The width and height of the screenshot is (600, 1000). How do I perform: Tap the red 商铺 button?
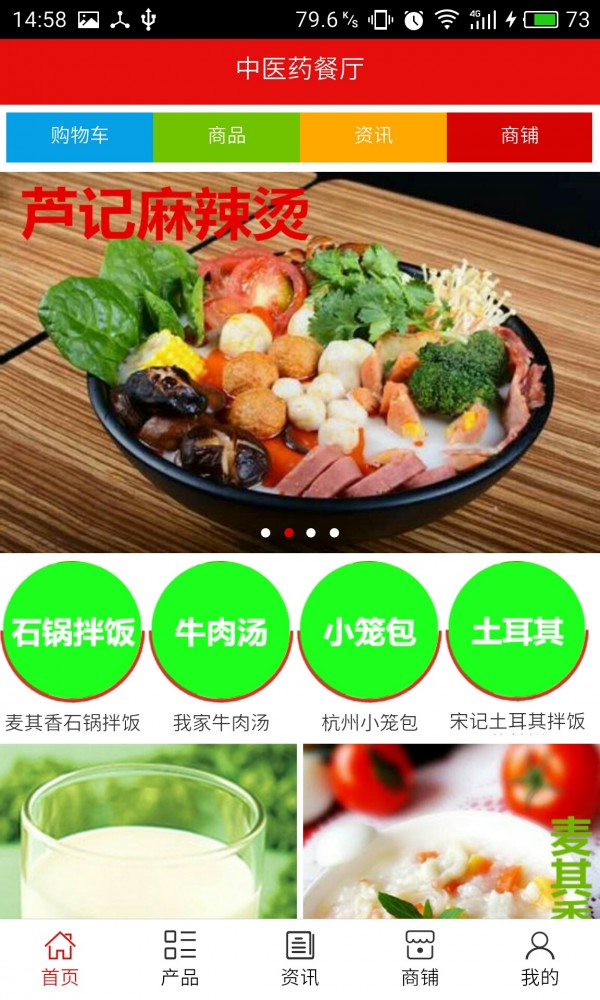519,137
